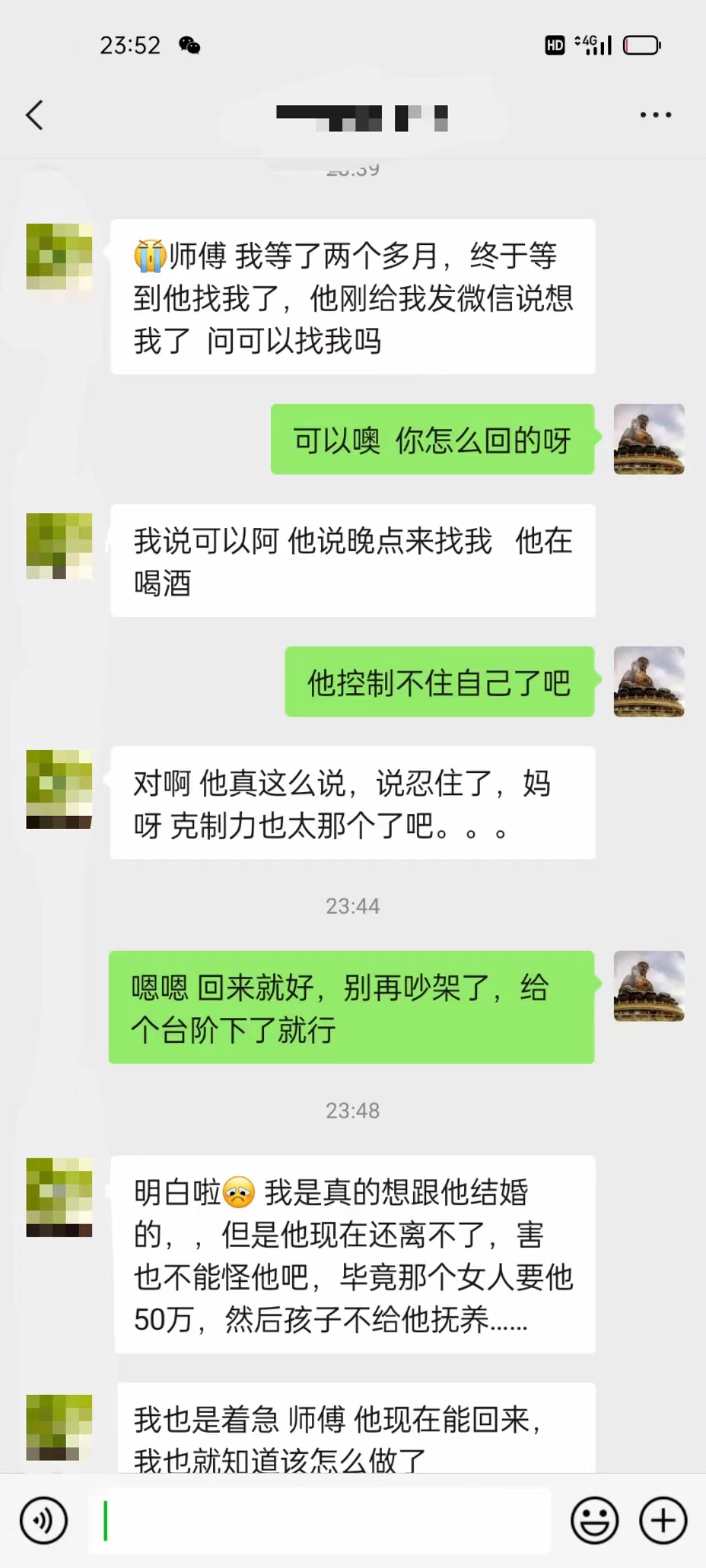Focus the message text field
This screenshot has height=1568, width=706.
(x=320, y=1520)
